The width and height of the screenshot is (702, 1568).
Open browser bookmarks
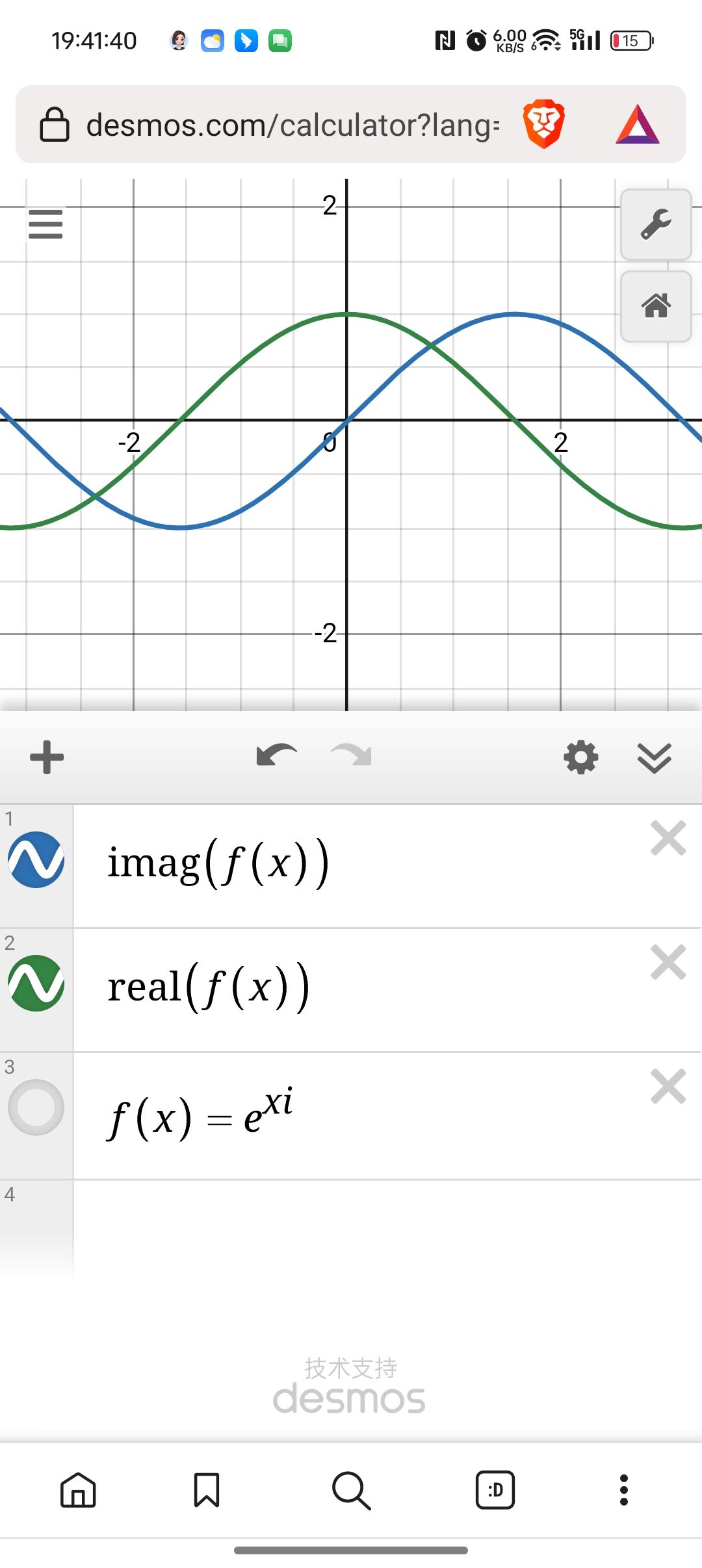click(x=207, y=1489)
